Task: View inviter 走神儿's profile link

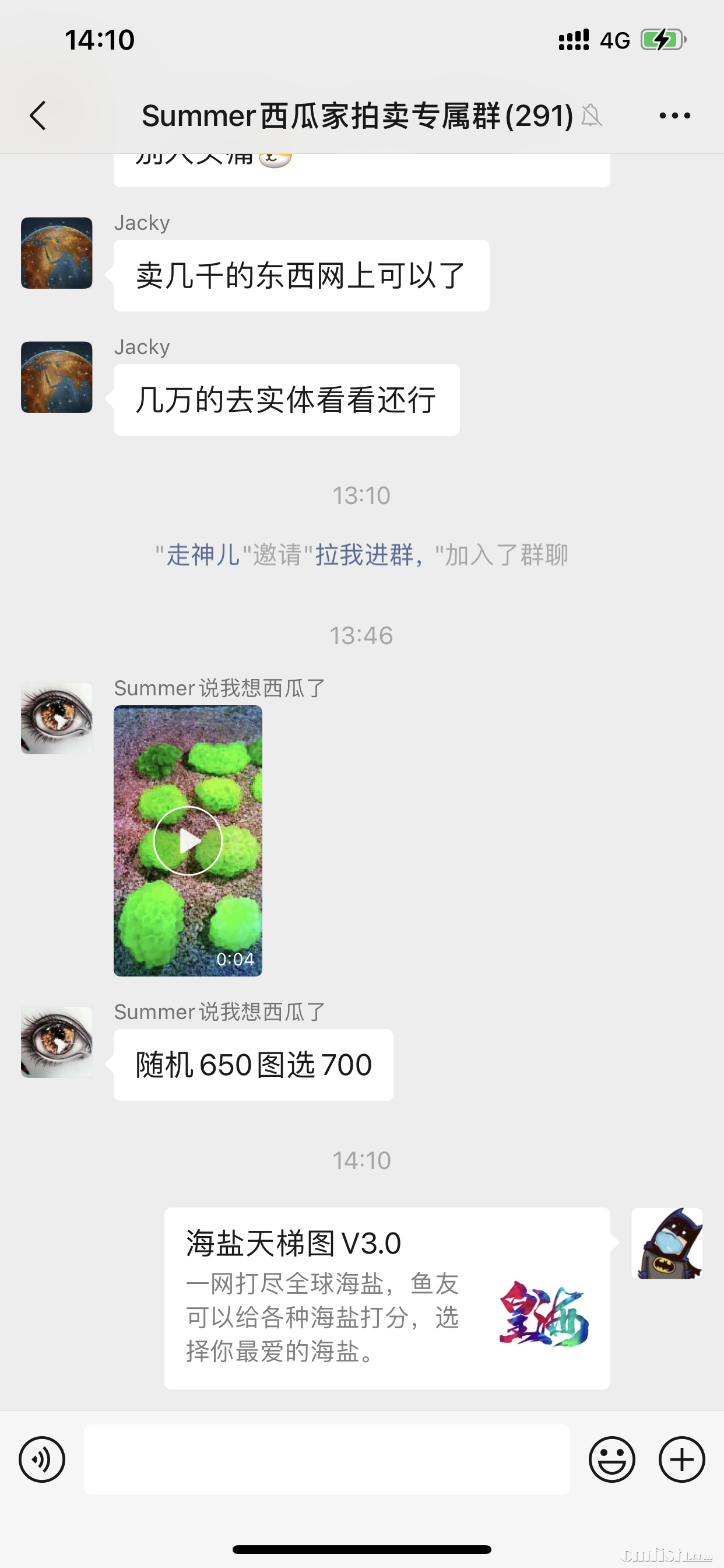Action: tap(203, 555)
